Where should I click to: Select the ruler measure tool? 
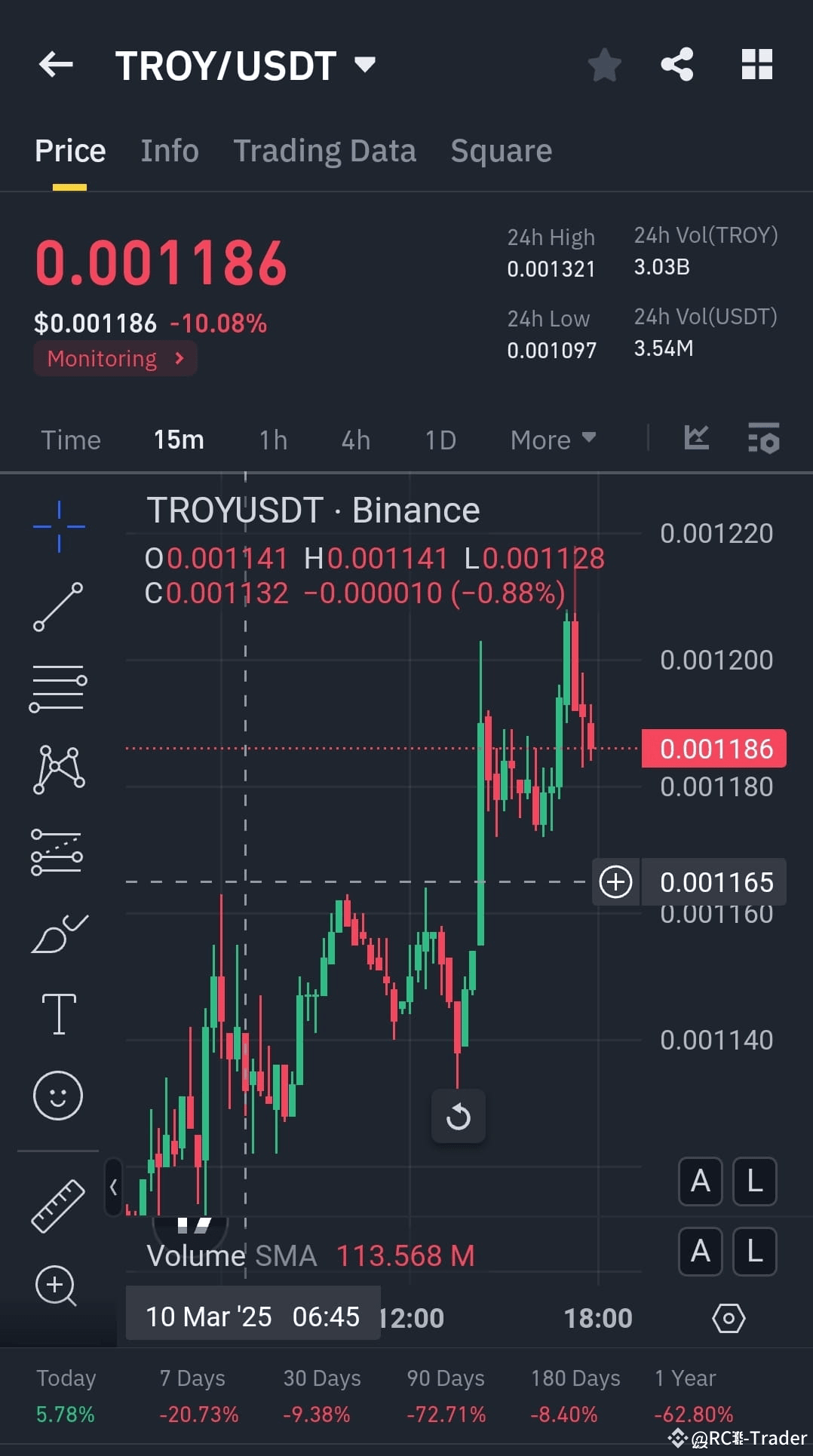tap(58, 1205)
